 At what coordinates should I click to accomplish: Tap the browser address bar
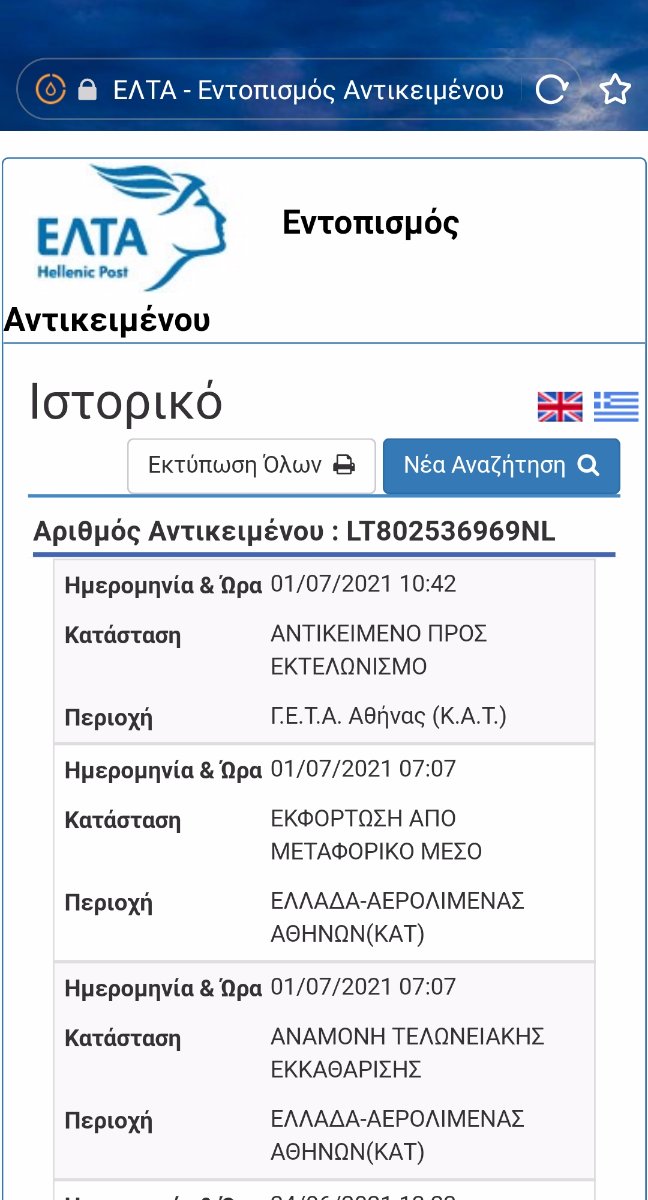298,90
